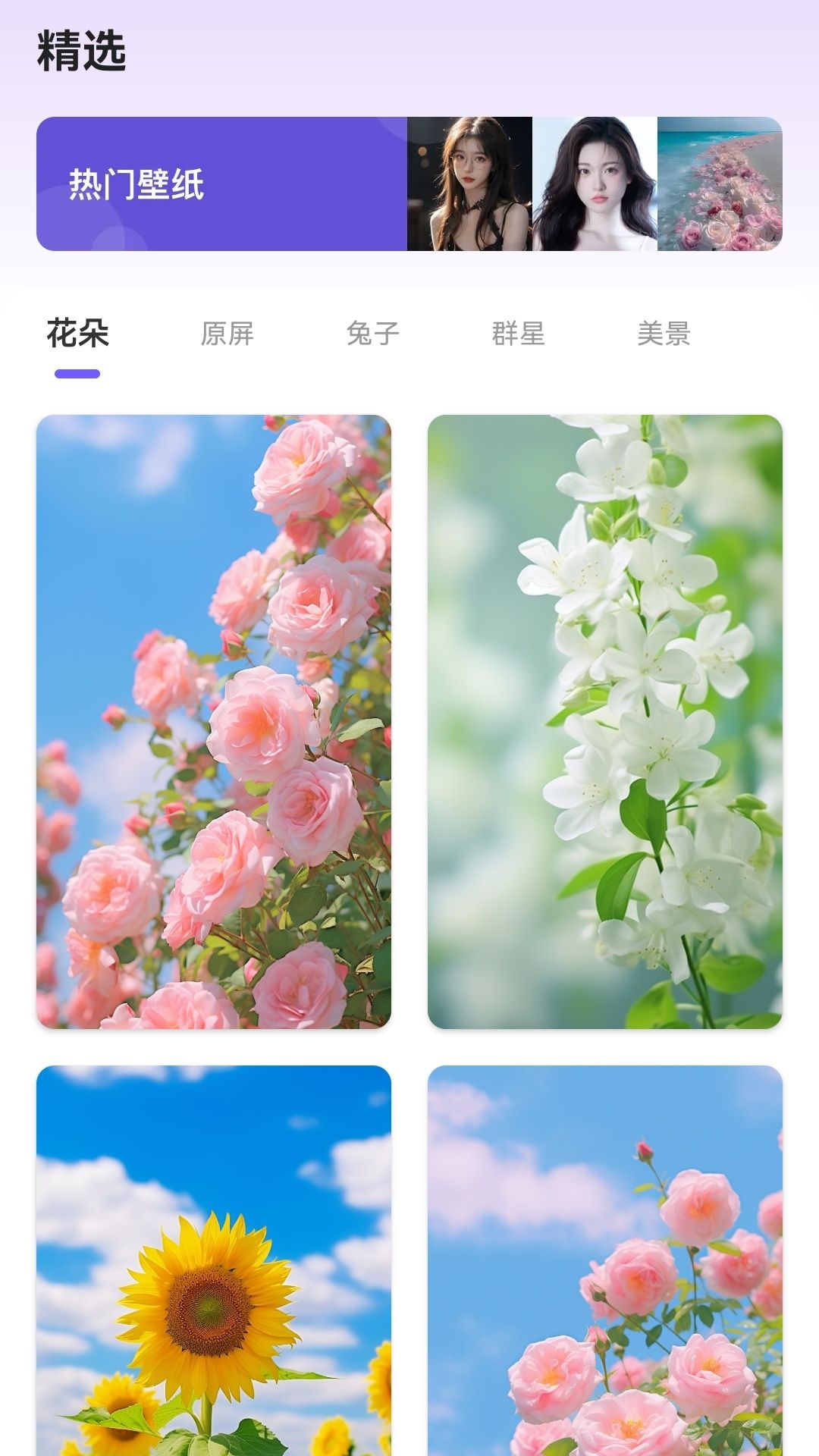Switch to the 原屏 tab
The width and height of the screenshot is (819, 1456).
click(228, 332)
